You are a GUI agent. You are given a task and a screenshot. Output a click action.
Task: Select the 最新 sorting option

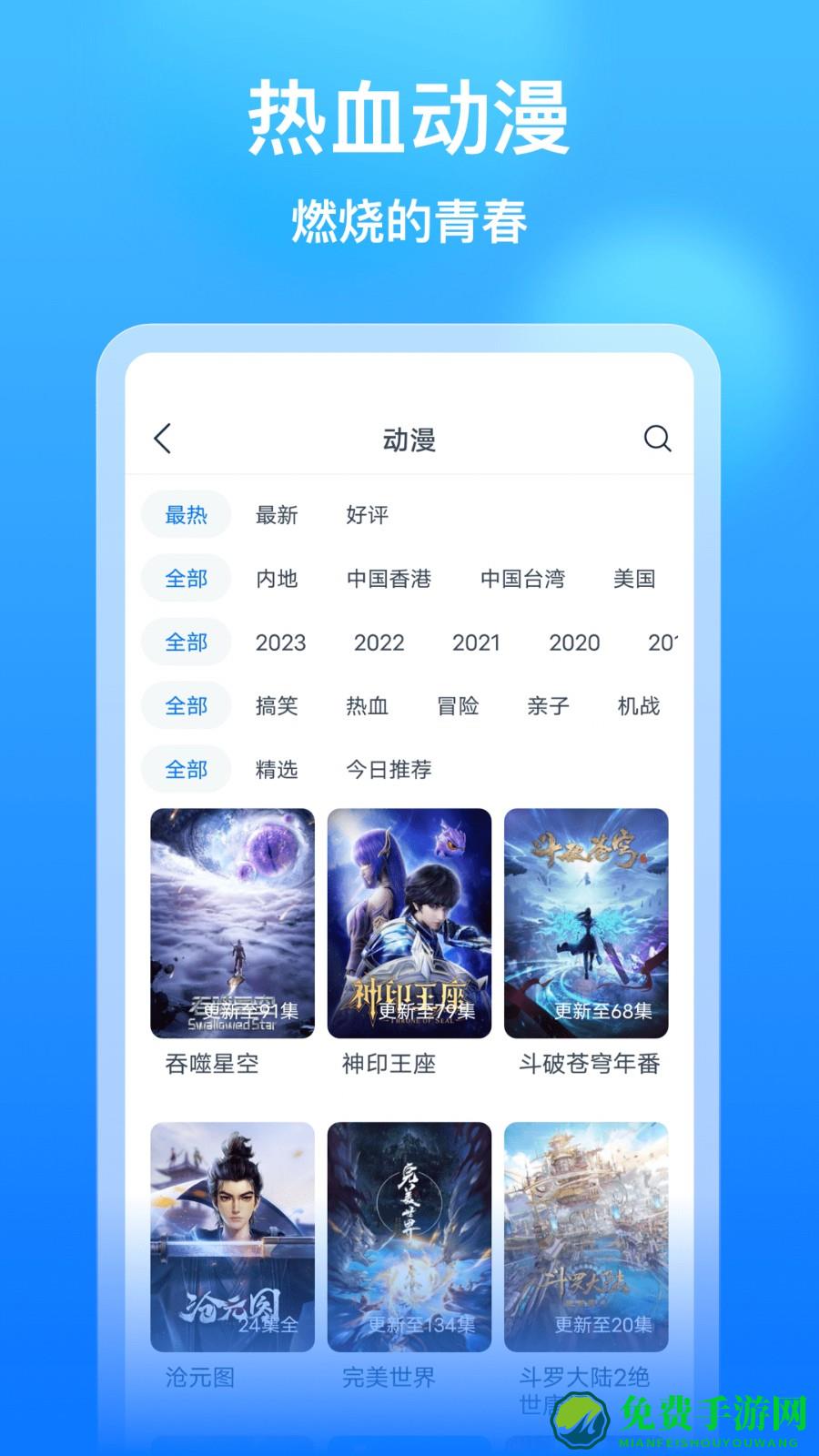[277, 514]
